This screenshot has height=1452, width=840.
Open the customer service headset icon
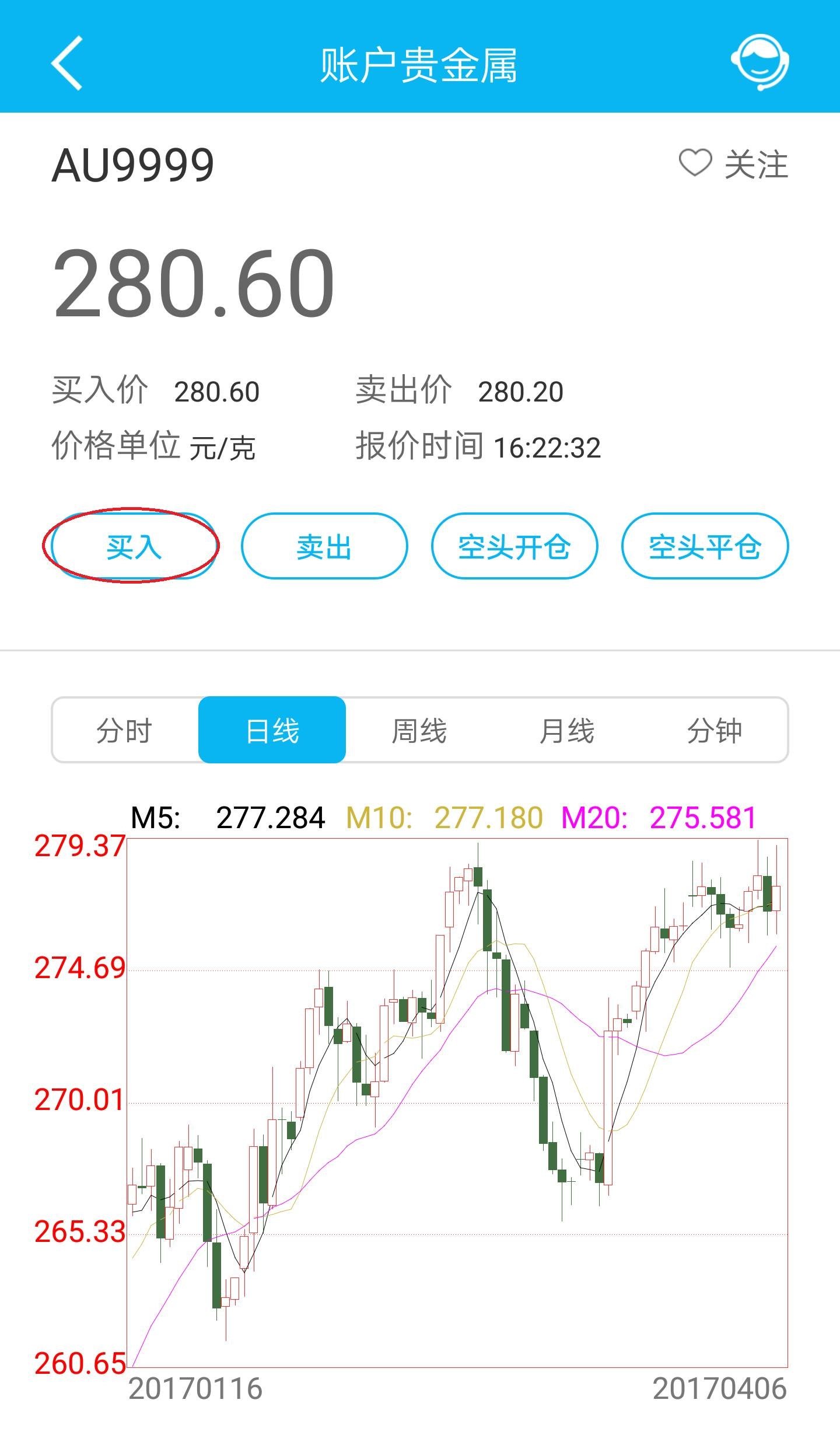click(760, 62)
